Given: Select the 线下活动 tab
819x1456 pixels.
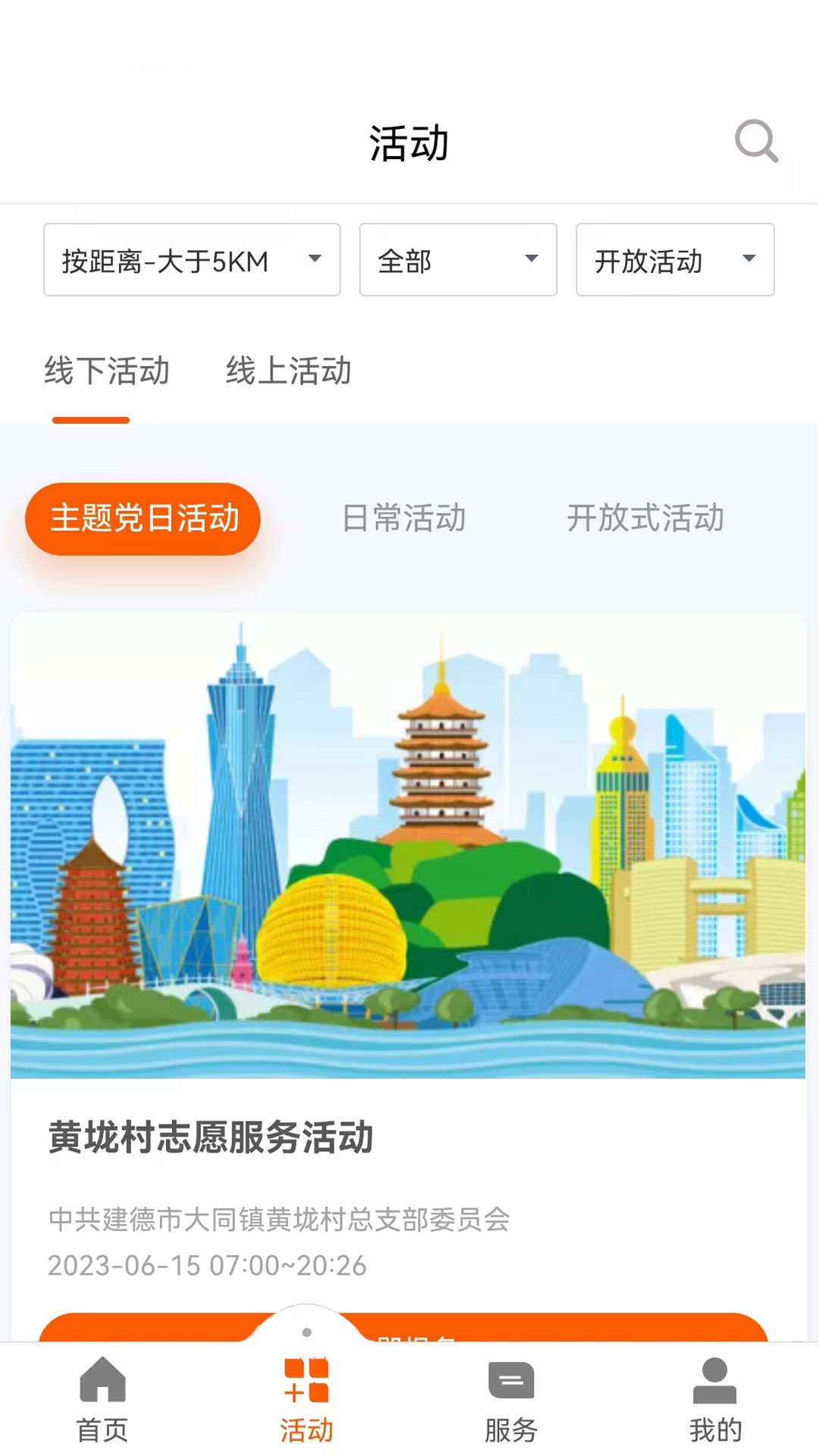Looking at the screenshot, I should pos(106,372).
